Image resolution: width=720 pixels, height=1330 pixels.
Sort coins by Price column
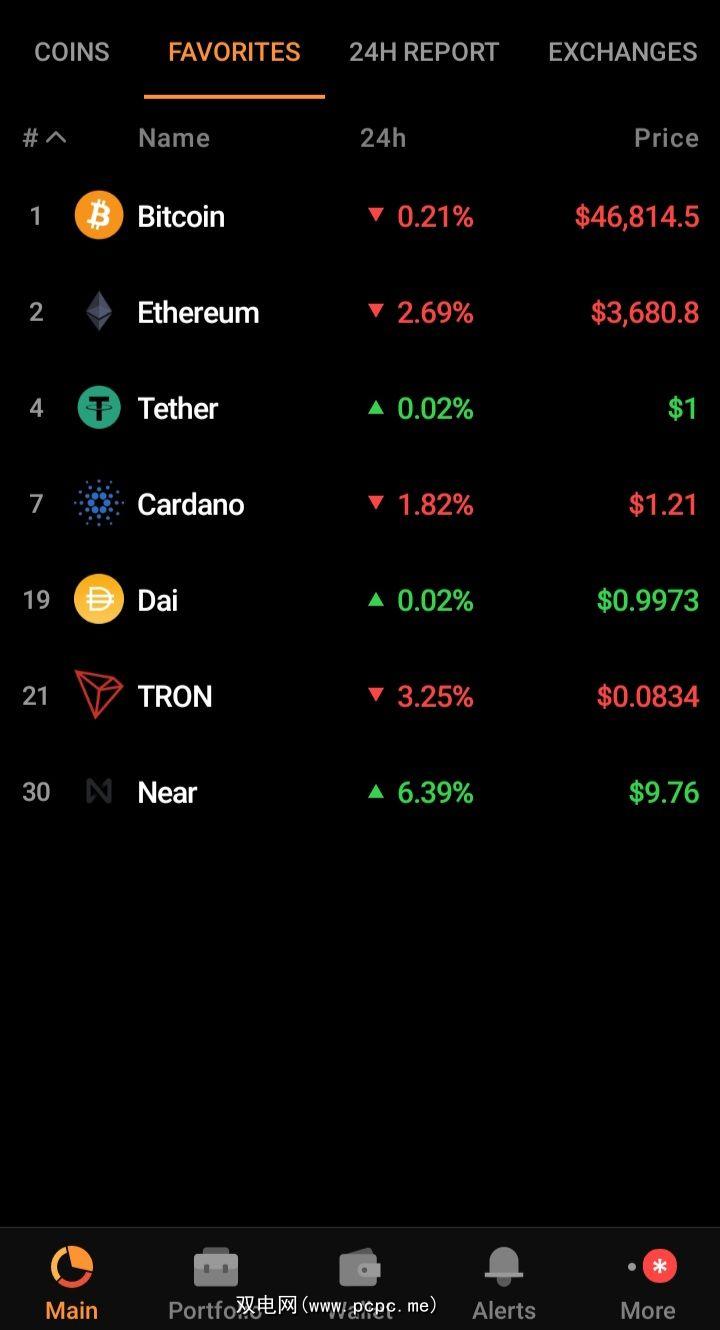[666, 138]
